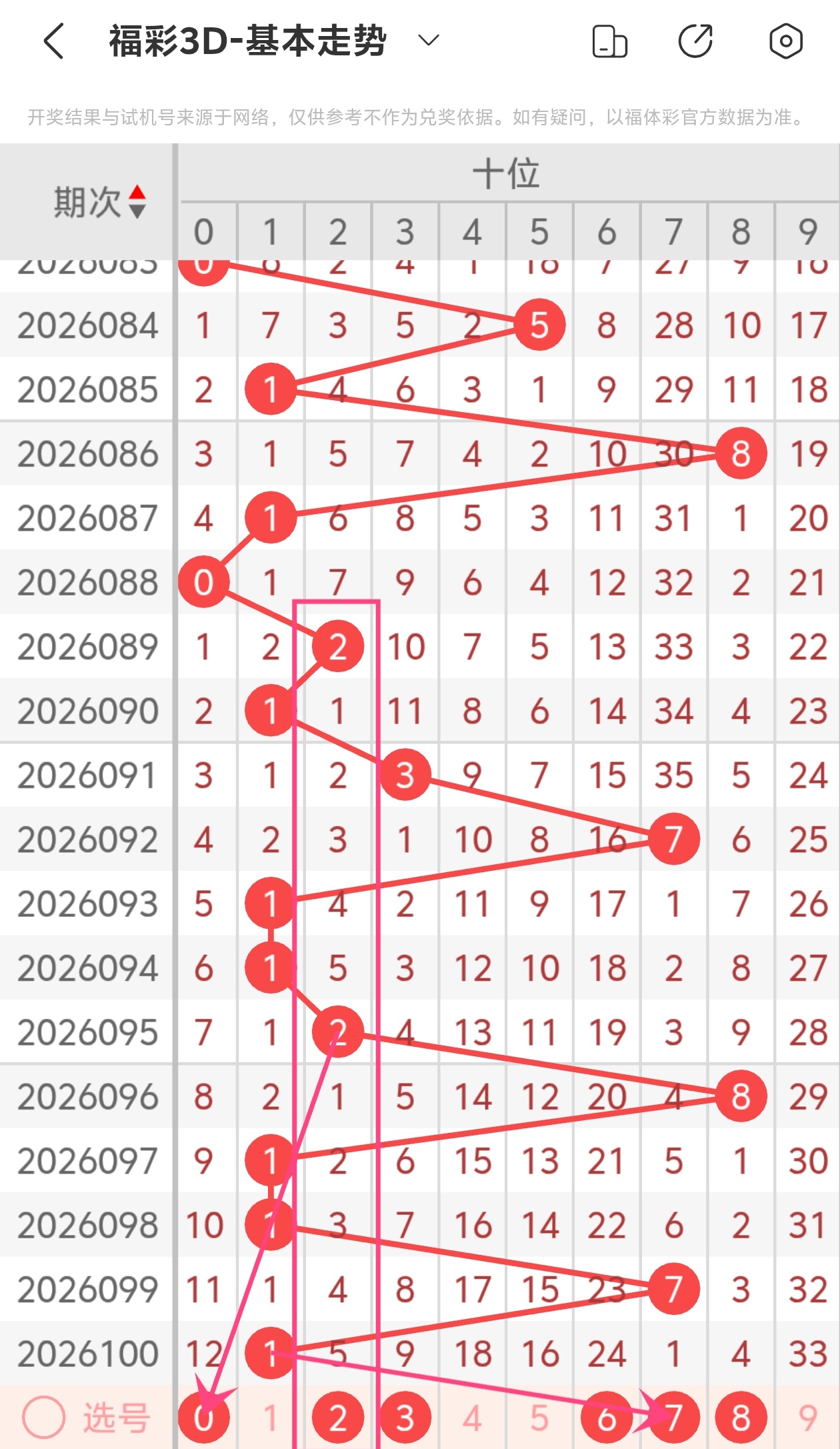This screenshot has width=840, height=1449.
Task: Share this trend chart
Action: [696, 41]
